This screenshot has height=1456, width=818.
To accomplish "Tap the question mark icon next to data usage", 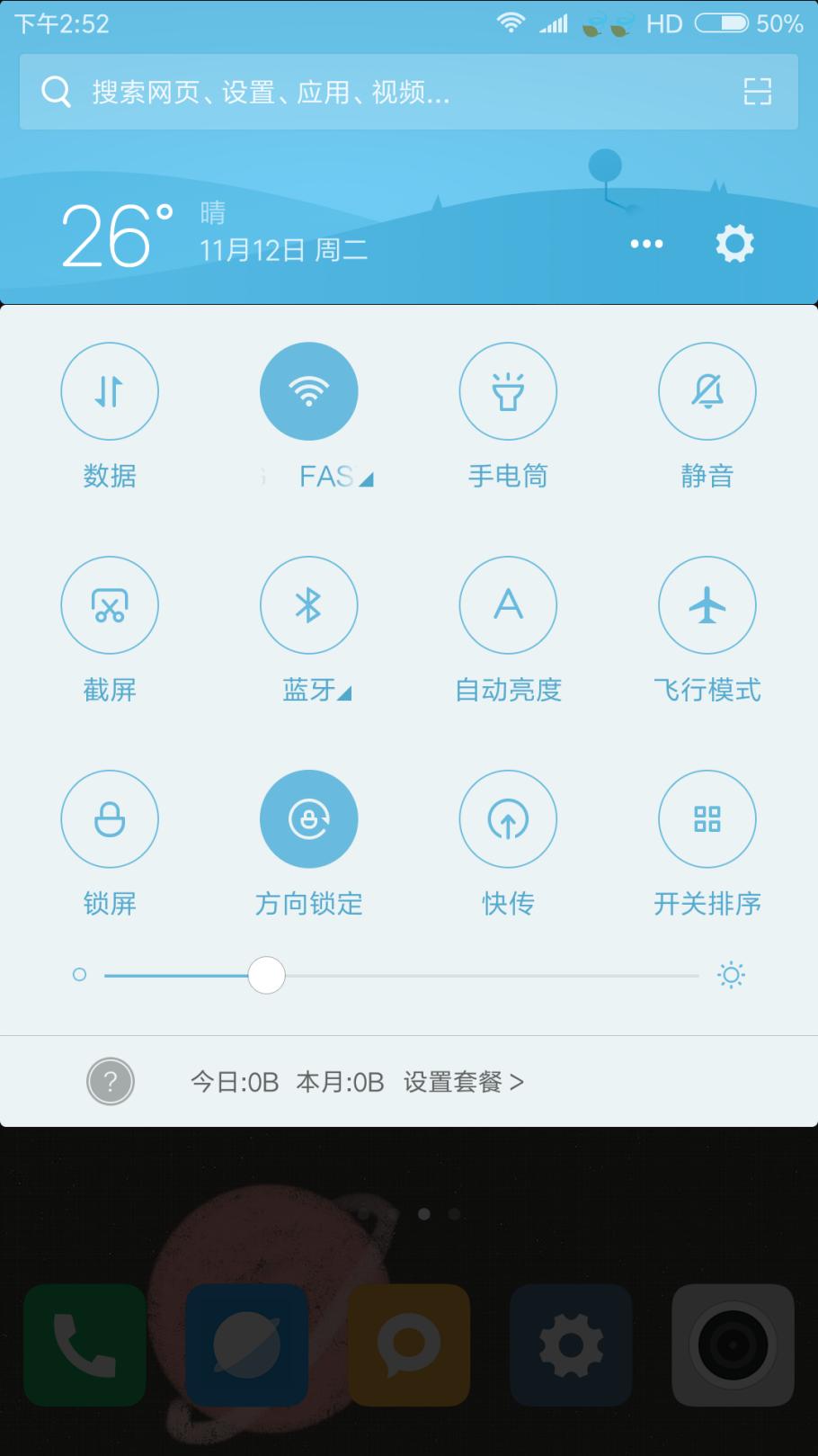I will tap(110, 1081).
